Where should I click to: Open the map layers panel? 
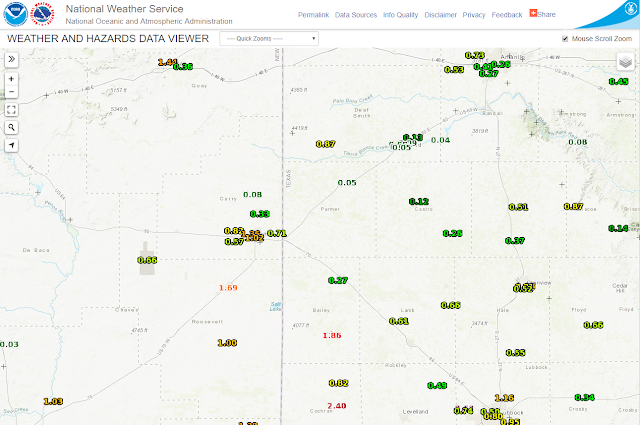point(625,62)
